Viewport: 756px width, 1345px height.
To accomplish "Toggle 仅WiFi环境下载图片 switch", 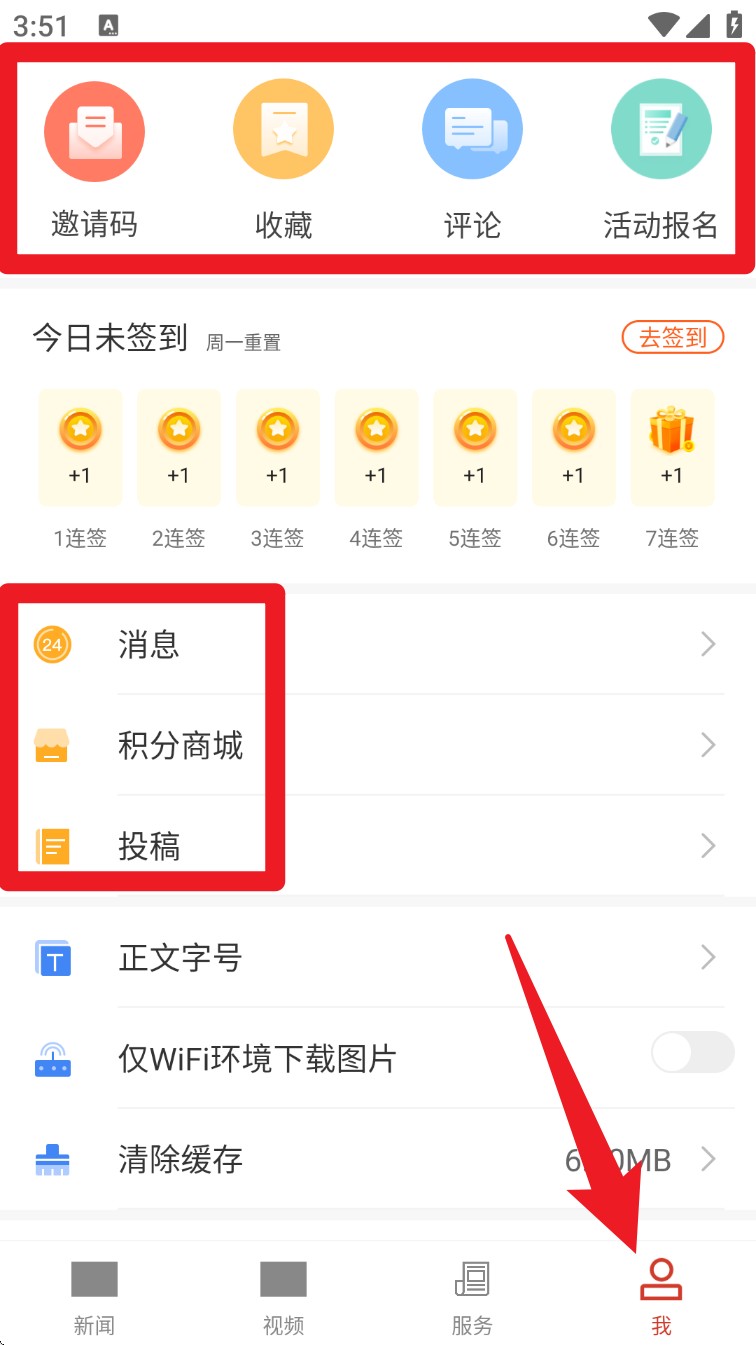I will (692, 1052).
